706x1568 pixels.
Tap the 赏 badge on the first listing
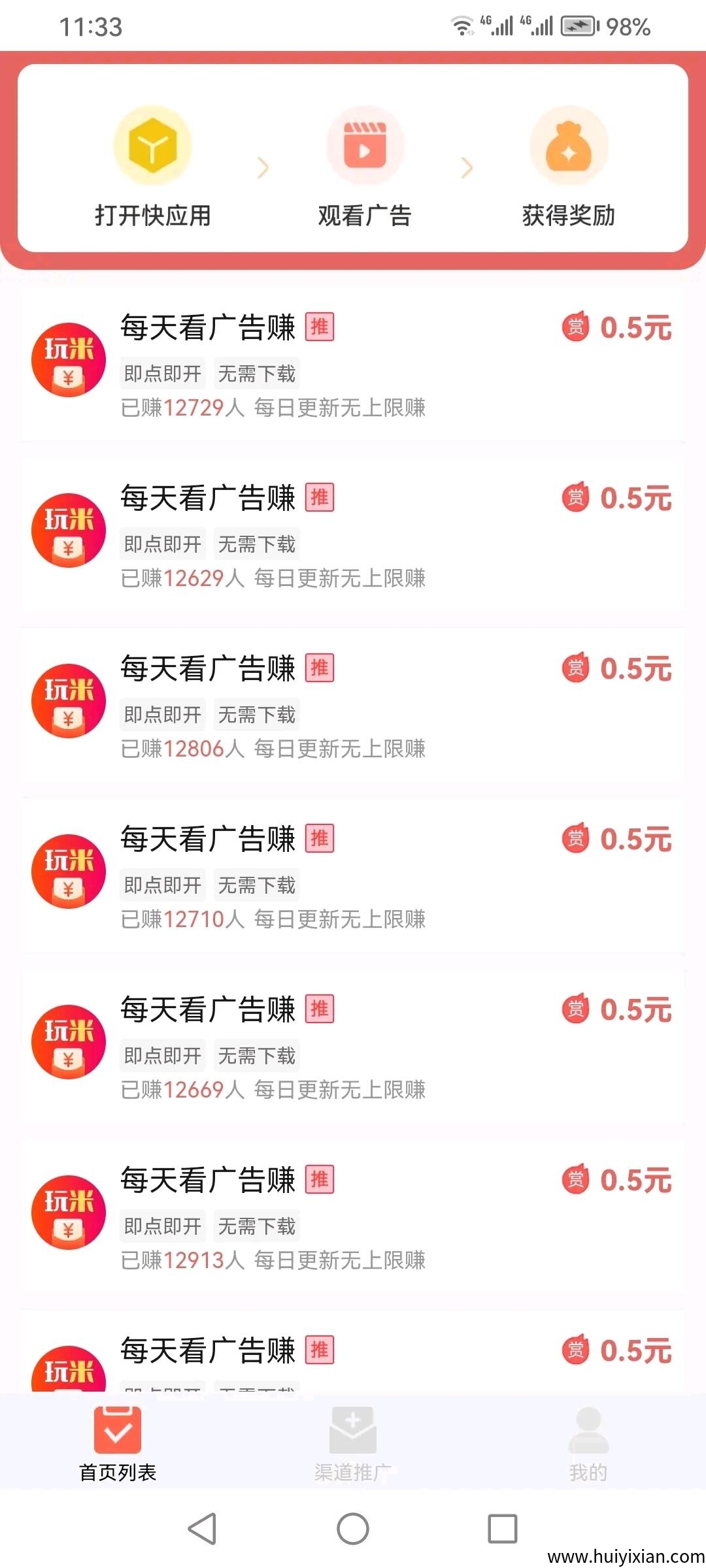(574, 329)
